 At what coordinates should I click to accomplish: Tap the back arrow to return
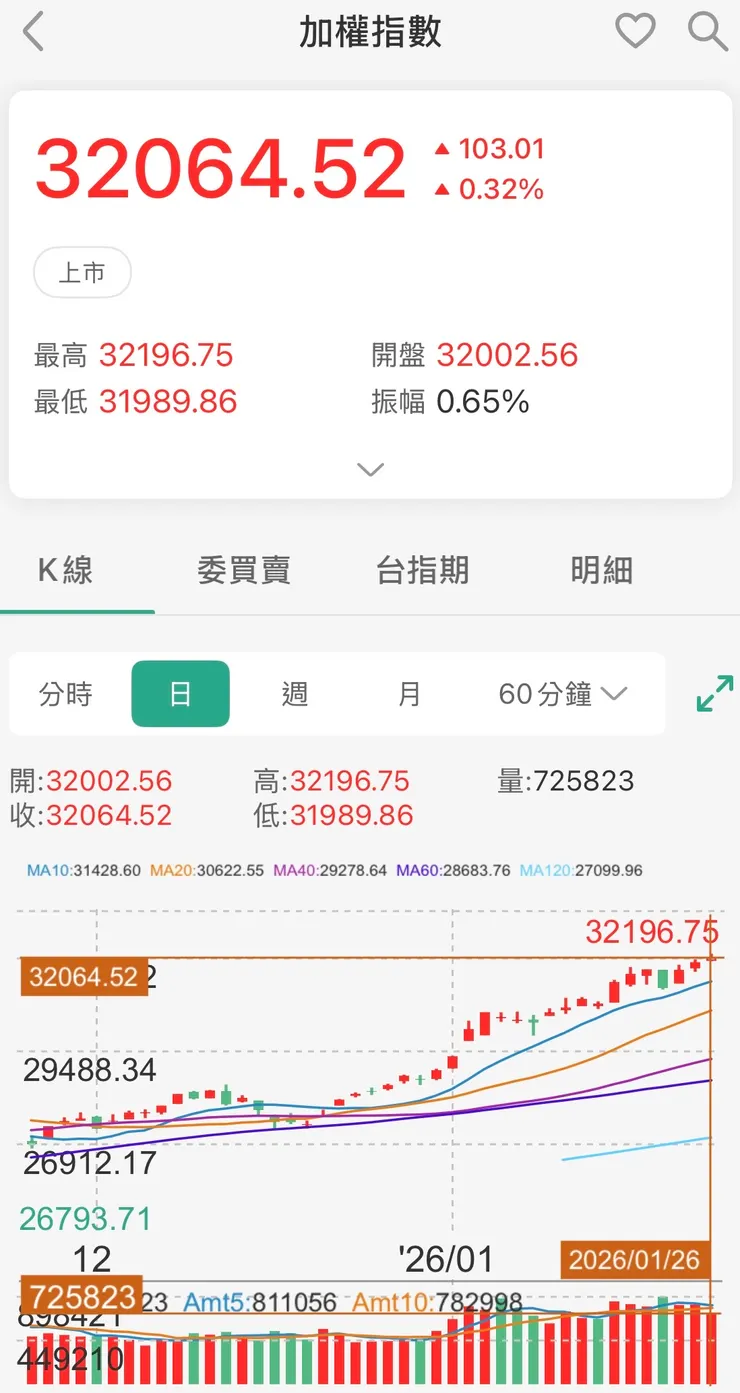tap(32, 31)
